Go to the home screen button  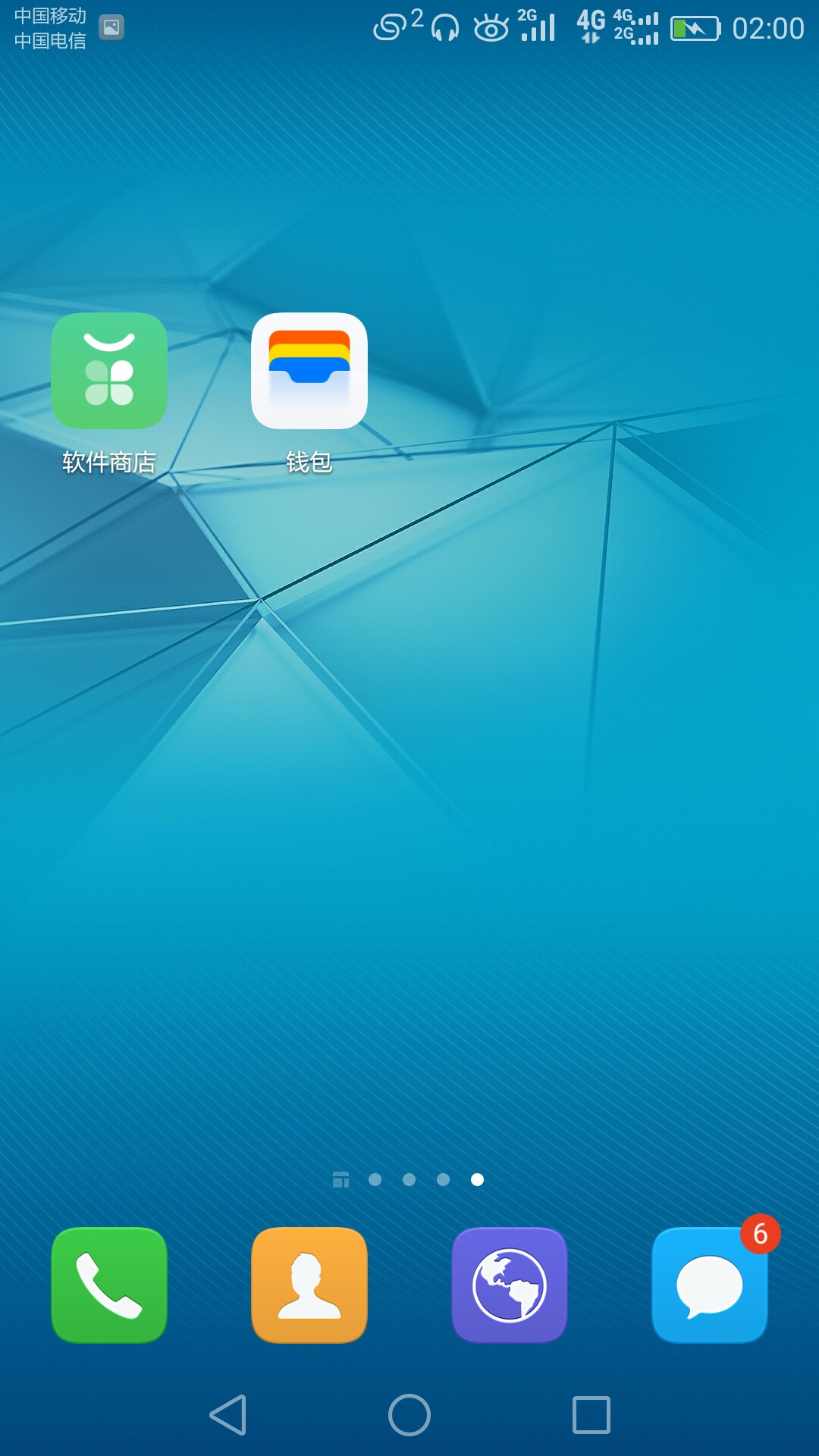(409, 1415)
